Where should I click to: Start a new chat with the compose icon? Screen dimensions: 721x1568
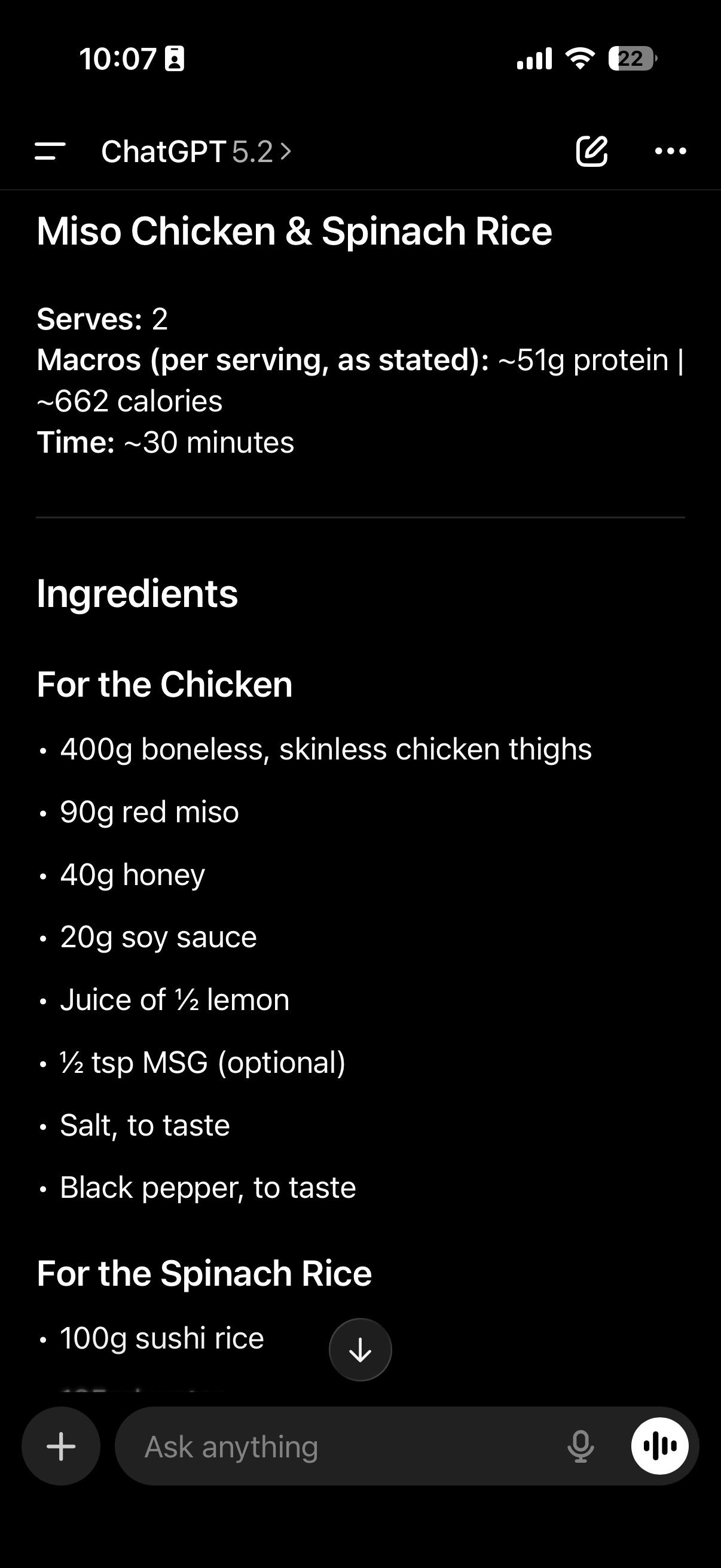pos(592,152)
